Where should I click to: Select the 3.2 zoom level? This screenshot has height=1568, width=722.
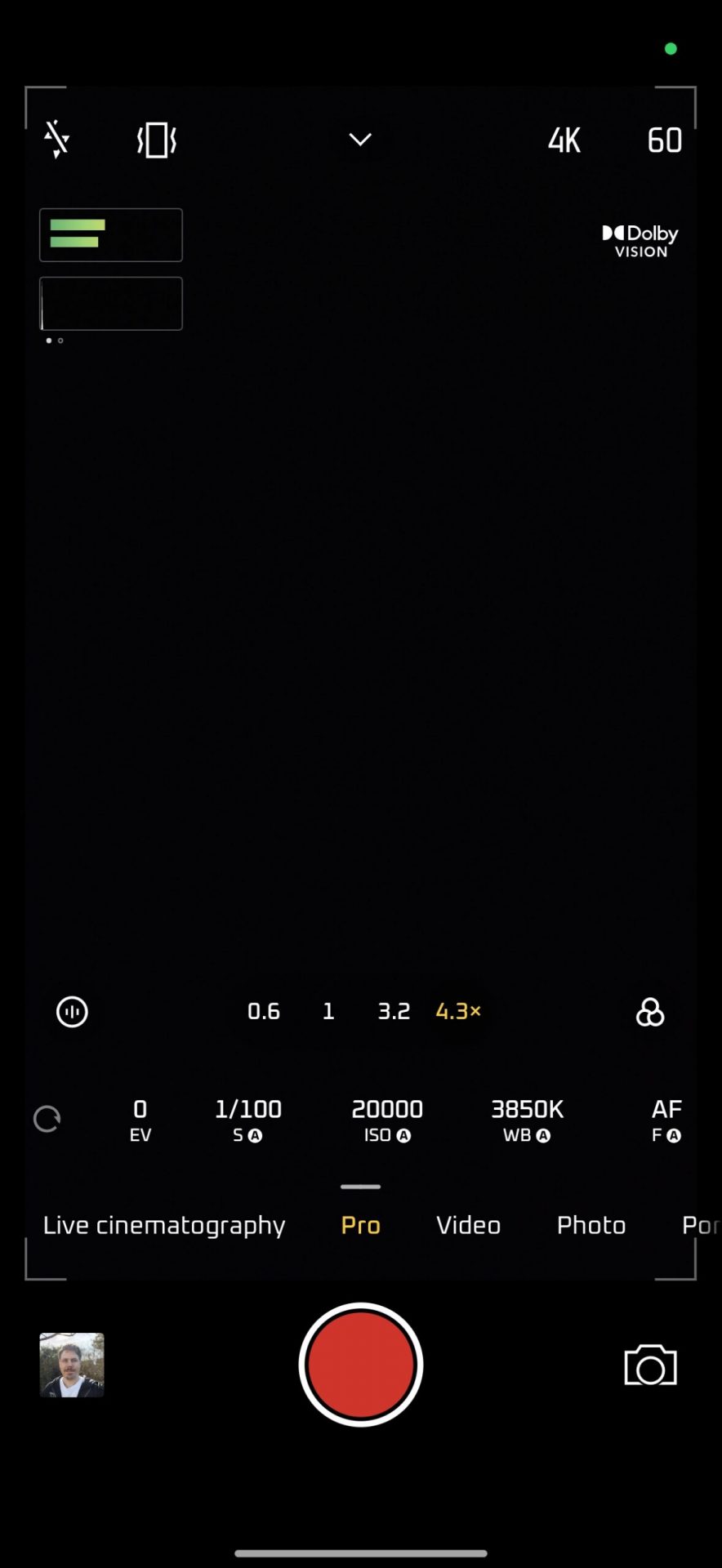coord(394,1012)
